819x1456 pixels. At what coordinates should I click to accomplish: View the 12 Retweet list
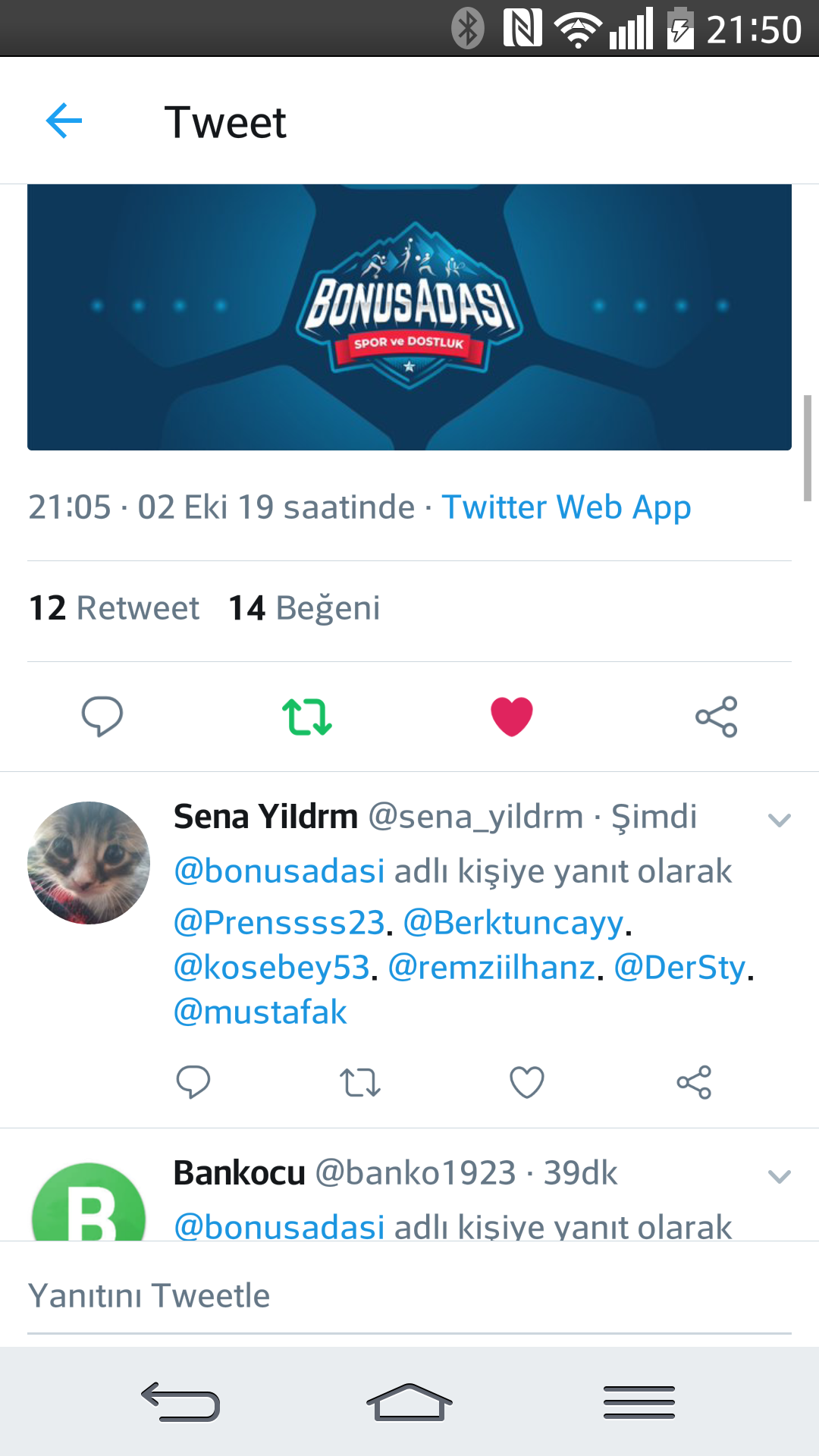pos(114,608)
